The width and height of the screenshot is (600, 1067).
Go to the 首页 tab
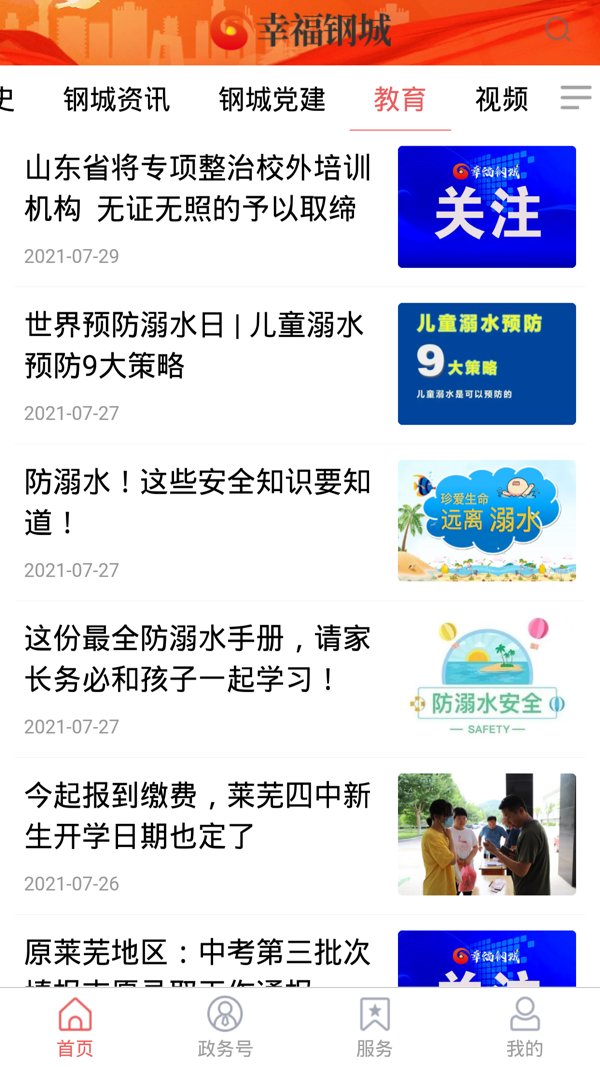pos(75,1027)
